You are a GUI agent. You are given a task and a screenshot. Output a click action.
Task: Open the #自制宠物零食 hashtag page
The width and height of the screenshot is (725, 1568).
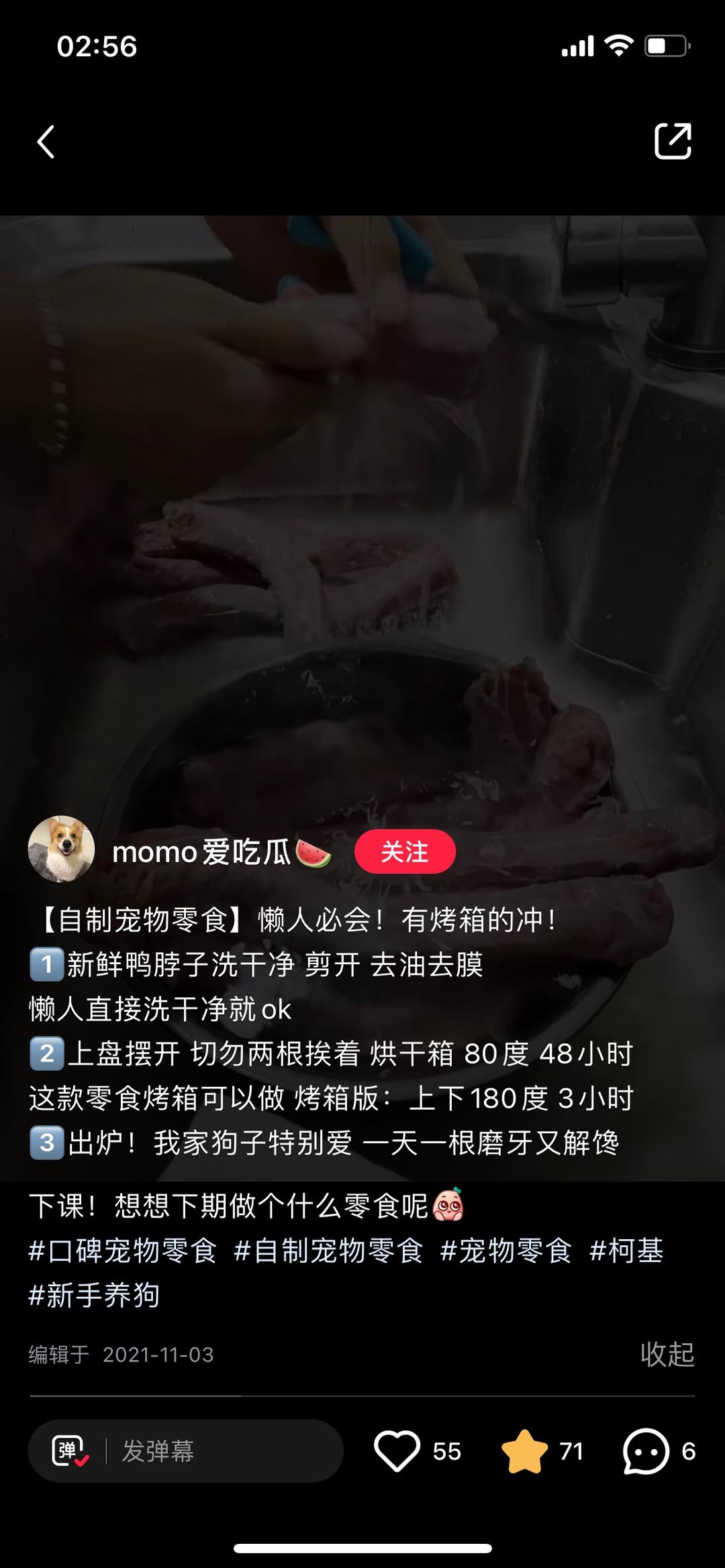tap(333, 1251)
